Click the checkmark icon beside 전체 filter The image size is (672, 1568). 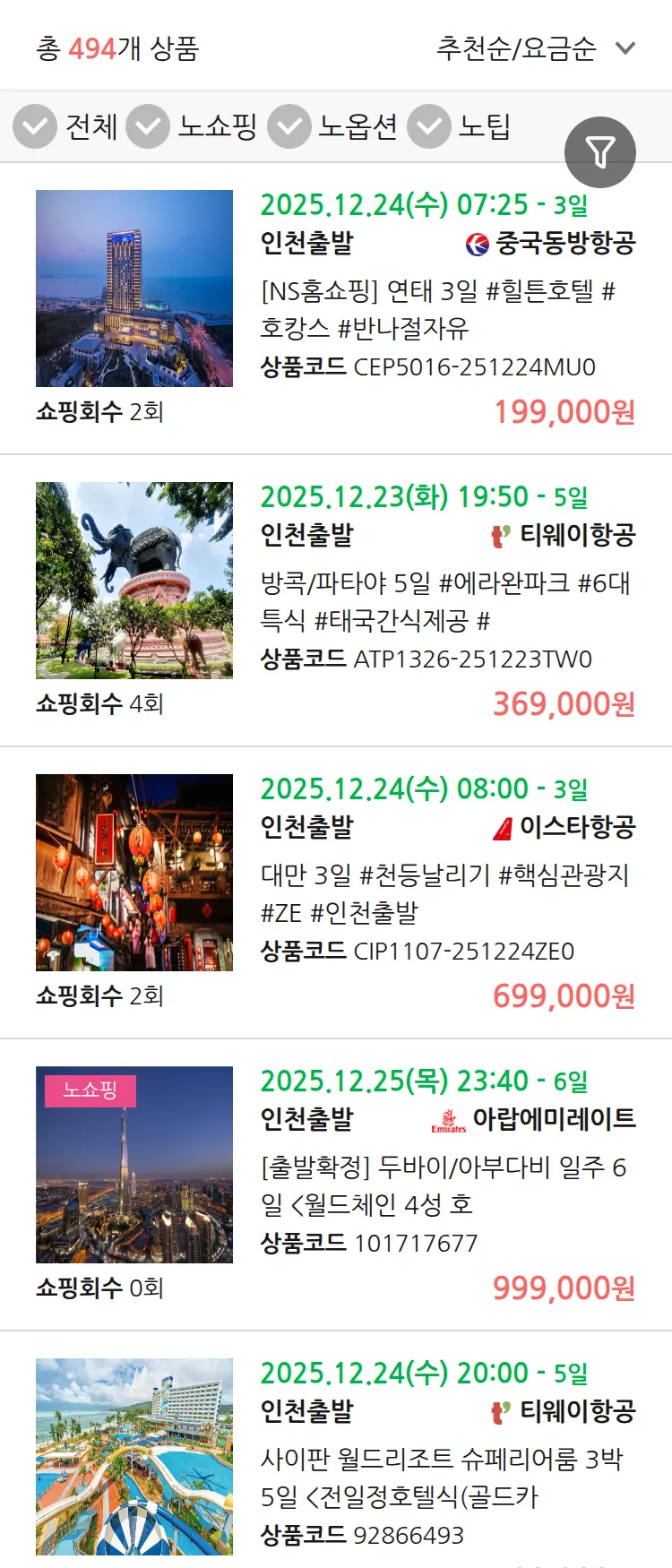coord(34,126)
